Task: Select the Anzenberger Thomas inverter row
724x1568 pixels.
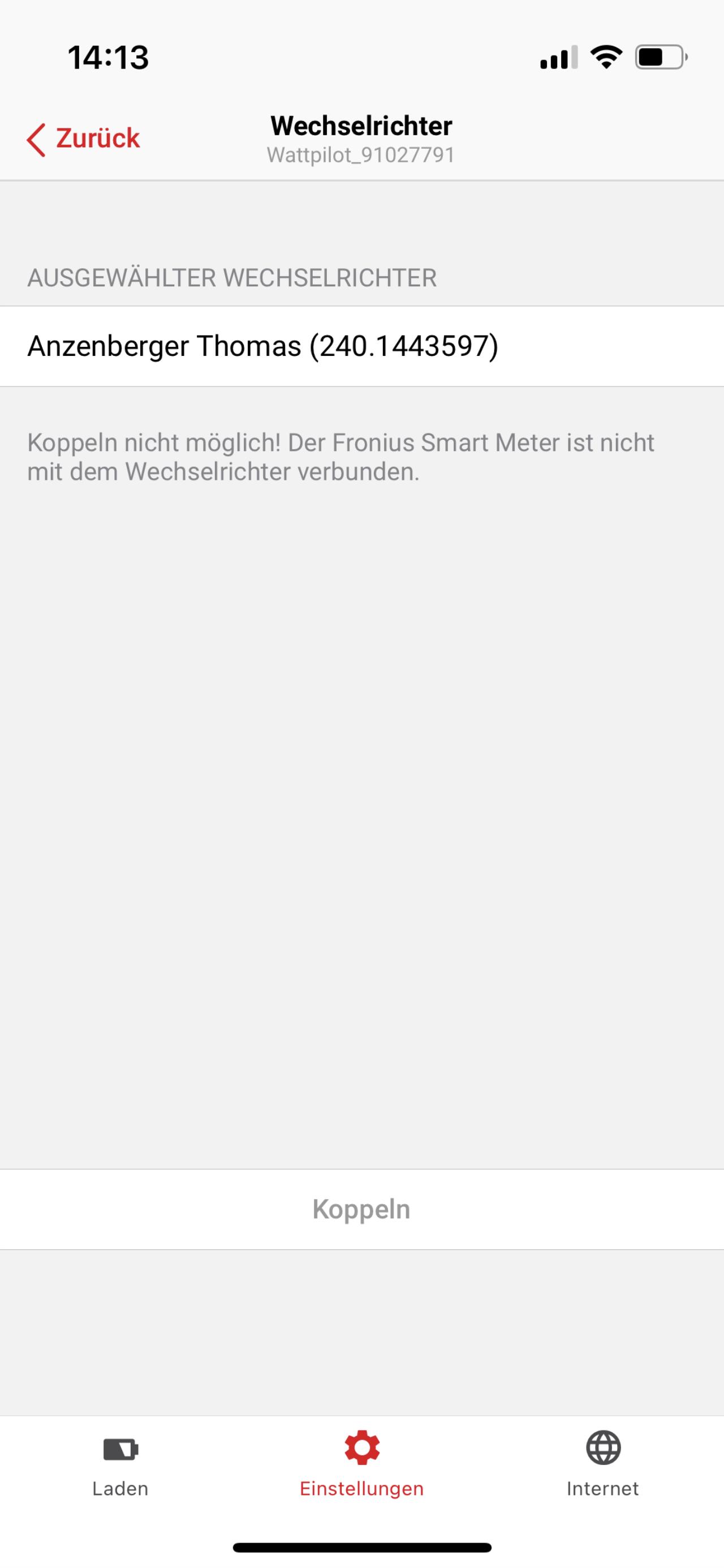Action: (362, 346)
